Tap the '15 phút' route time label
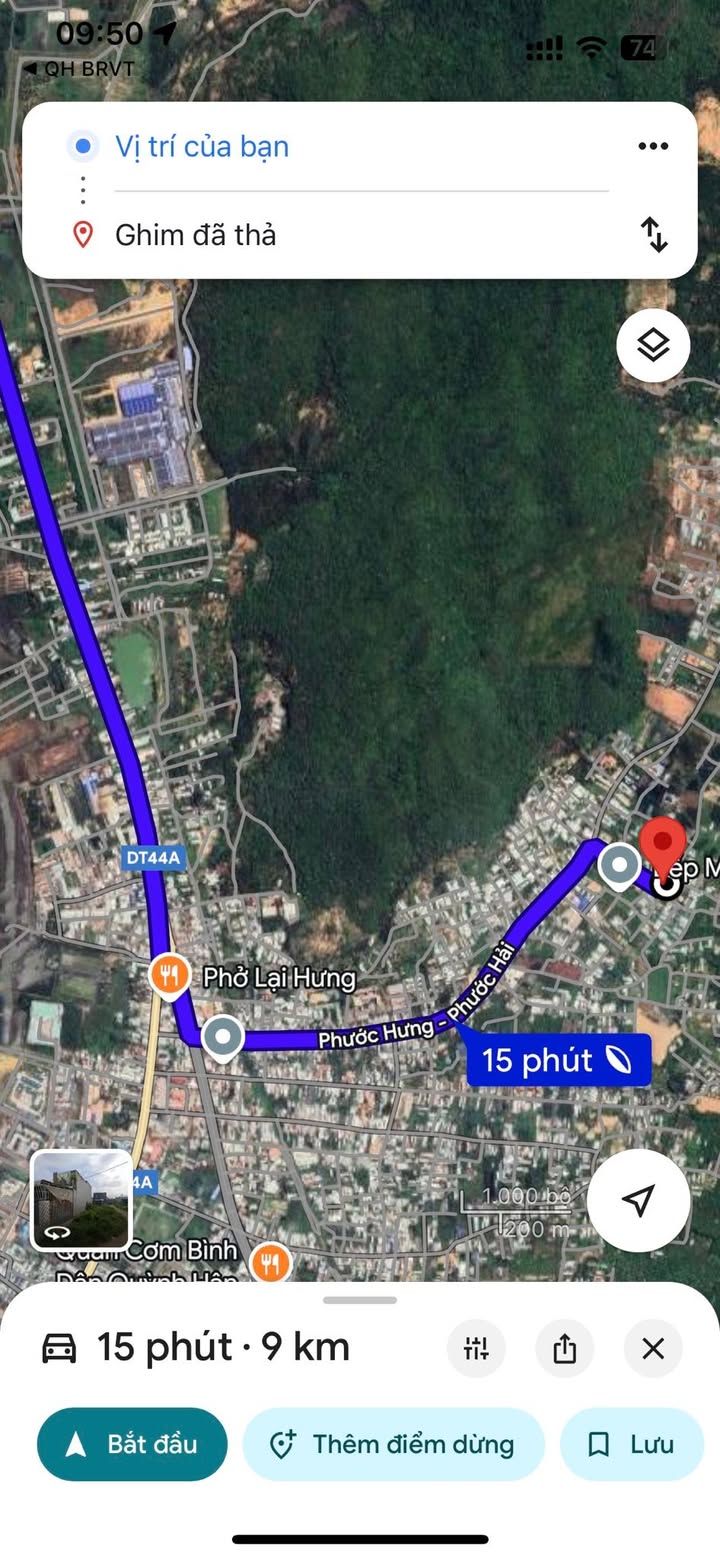The height and width of the screenshot is (1559, 720). click(558, 1060)
